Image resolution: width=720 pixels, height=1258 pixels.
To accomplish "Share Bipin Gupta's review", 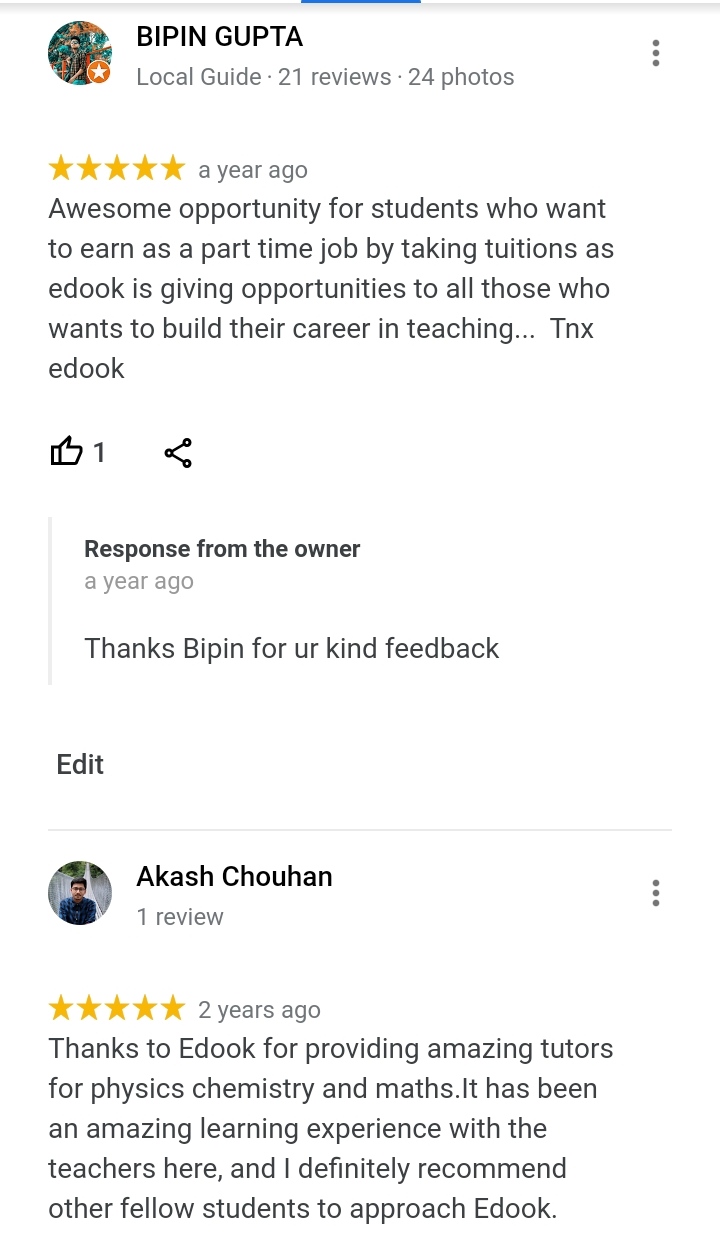I will pos(178,453).
